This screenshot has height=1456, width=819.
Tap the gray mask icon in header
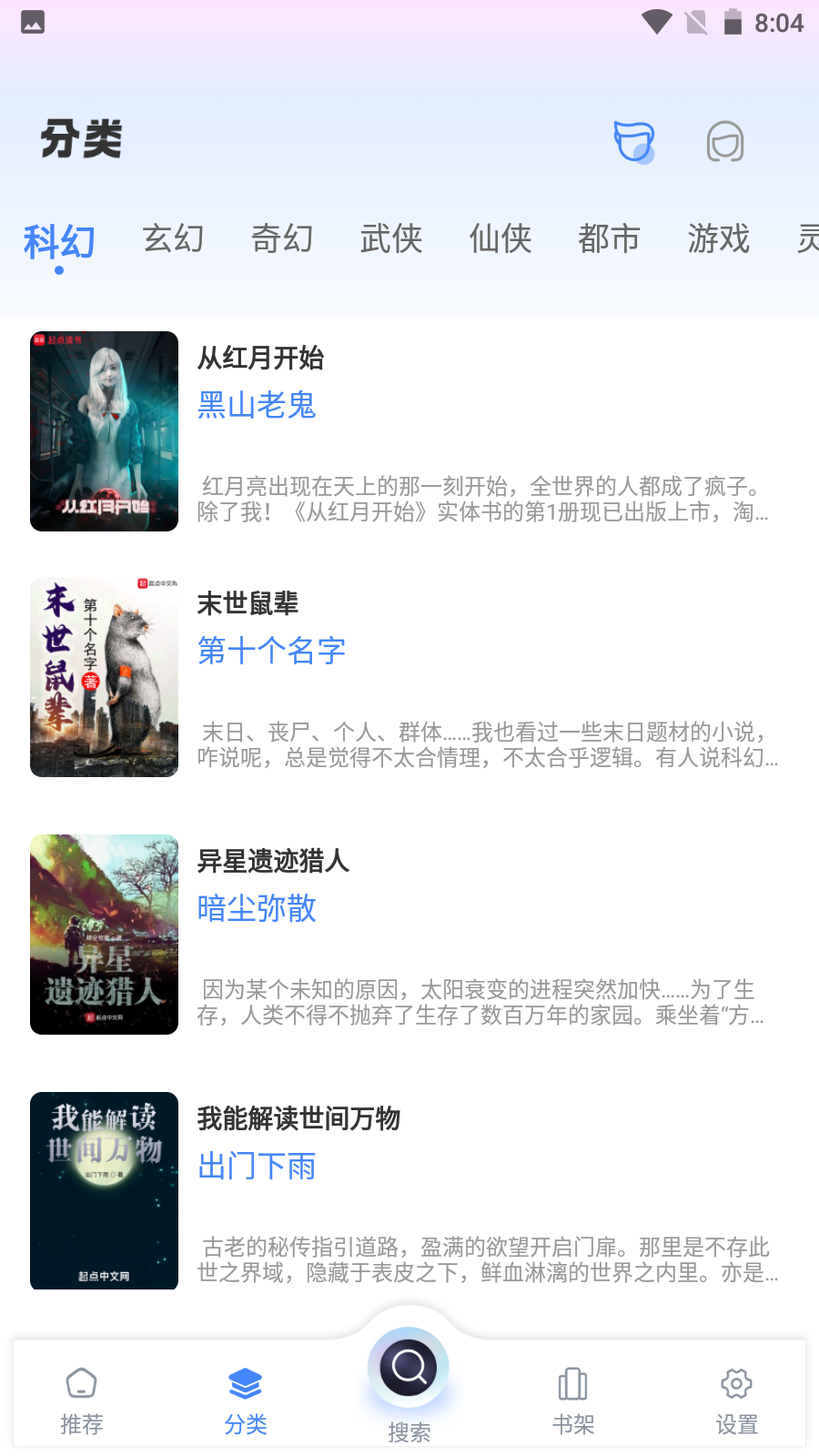pos(725,142)
